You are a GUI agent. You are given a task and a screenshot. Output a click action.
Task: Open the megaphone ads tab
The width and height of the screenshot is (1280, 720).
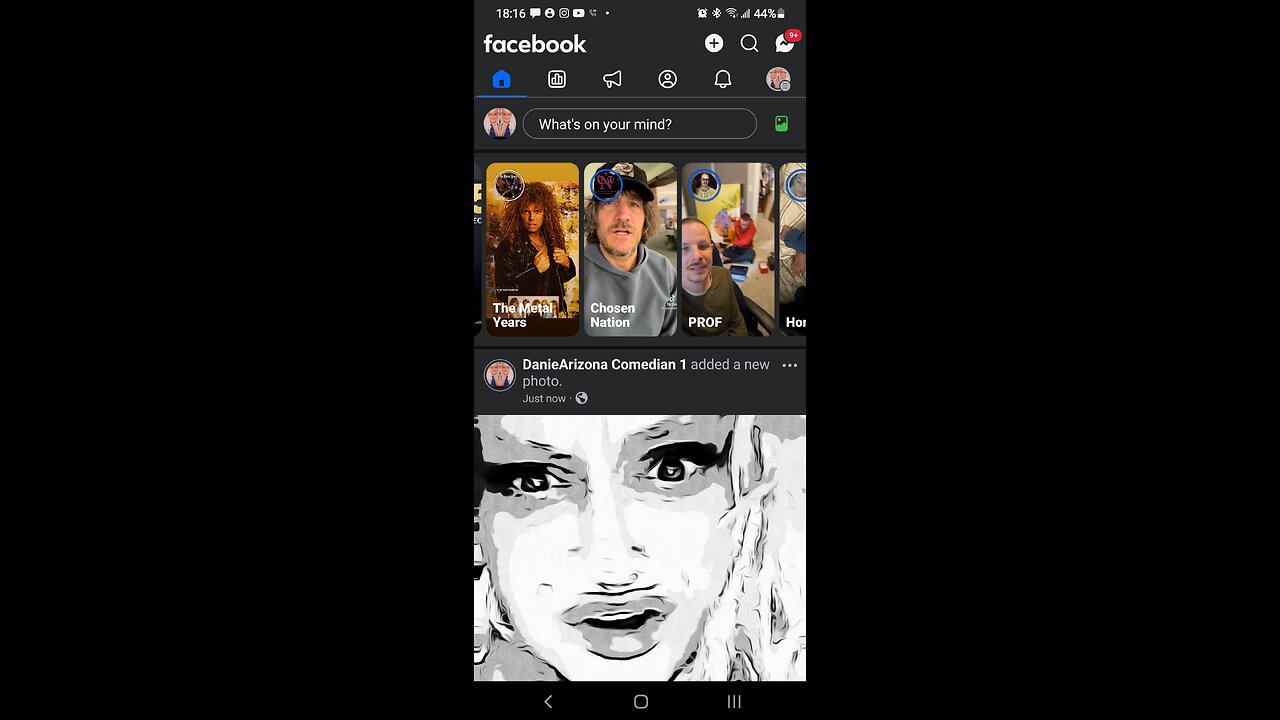point(612,79)
